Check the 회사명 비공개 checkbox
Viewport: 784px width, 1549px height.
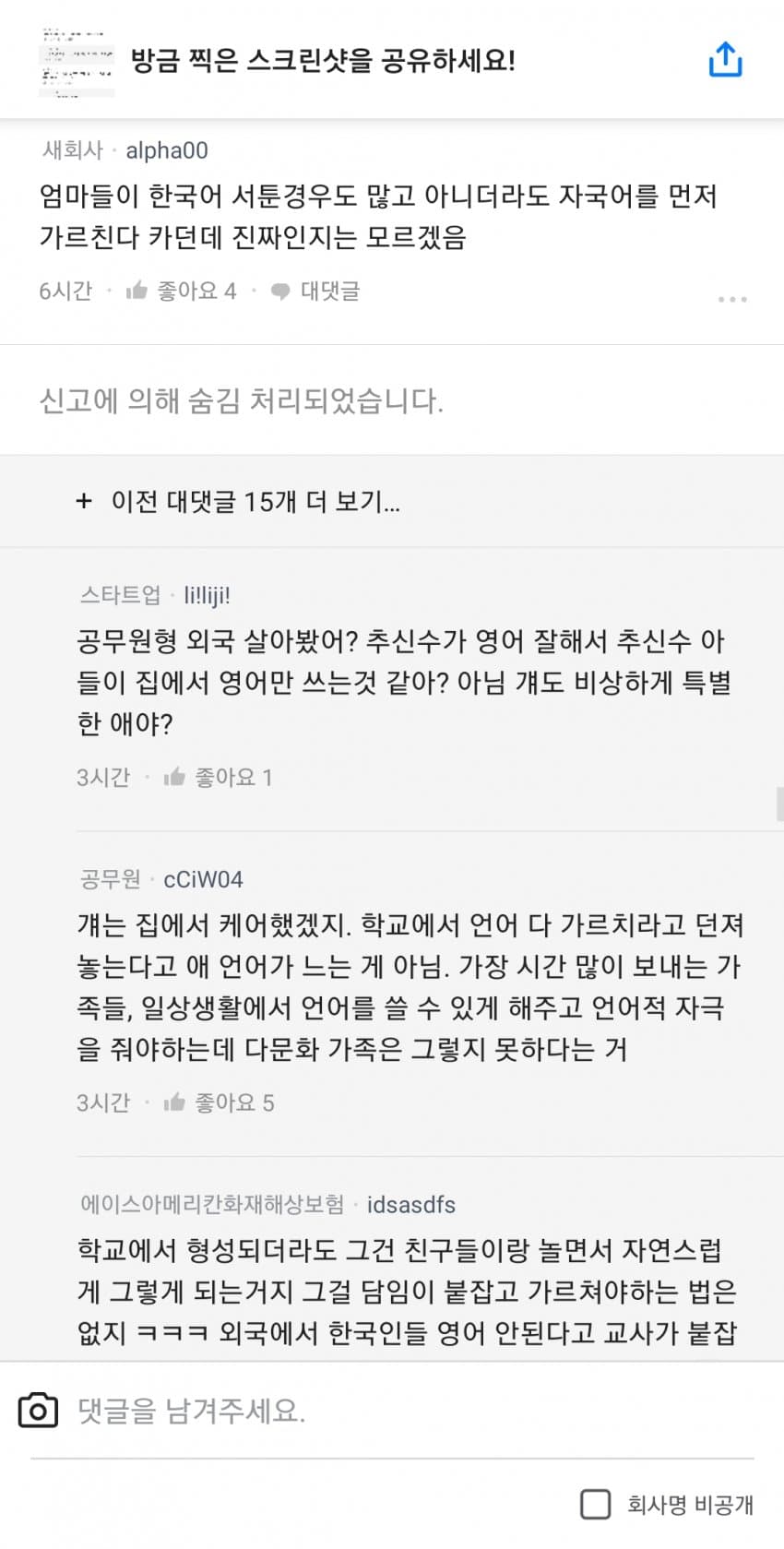pos(596,1504)
